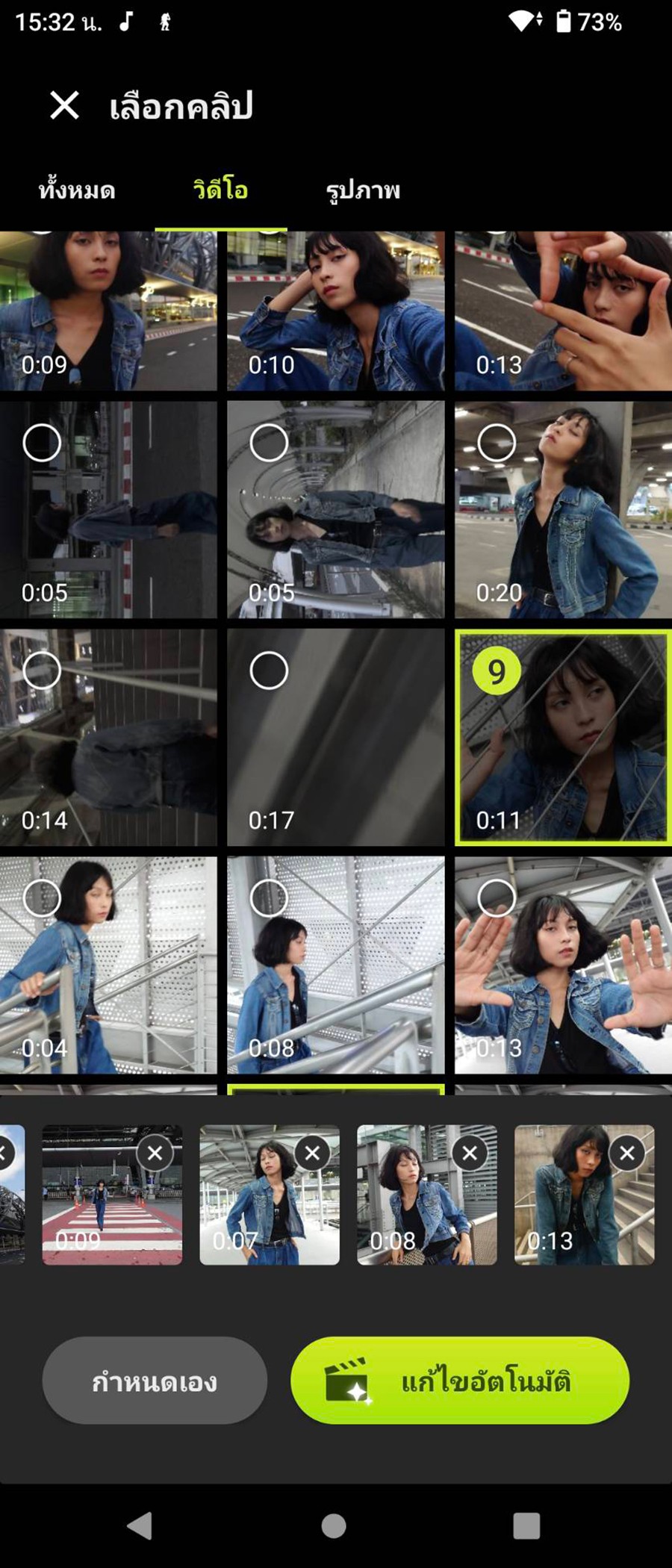Switch to the ทั้งหมด tab
672x1568 pixels.
(x=77, y=190)
